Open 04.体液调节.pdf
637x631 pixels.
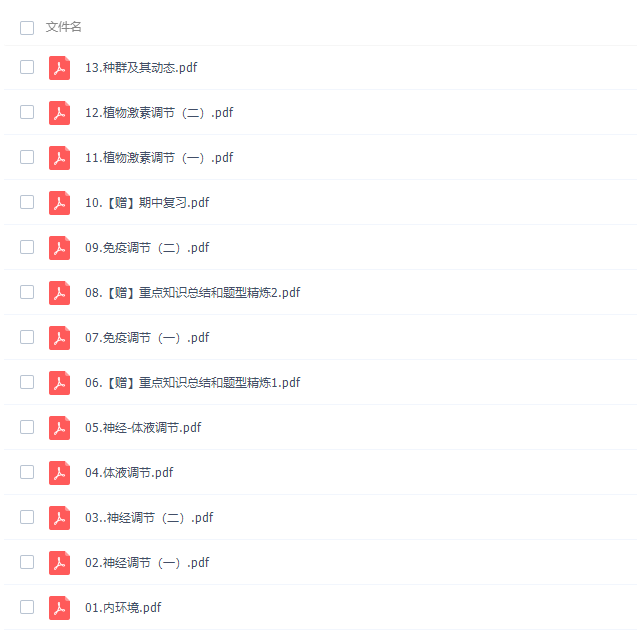pyautogui.click(x=129, y=473)
